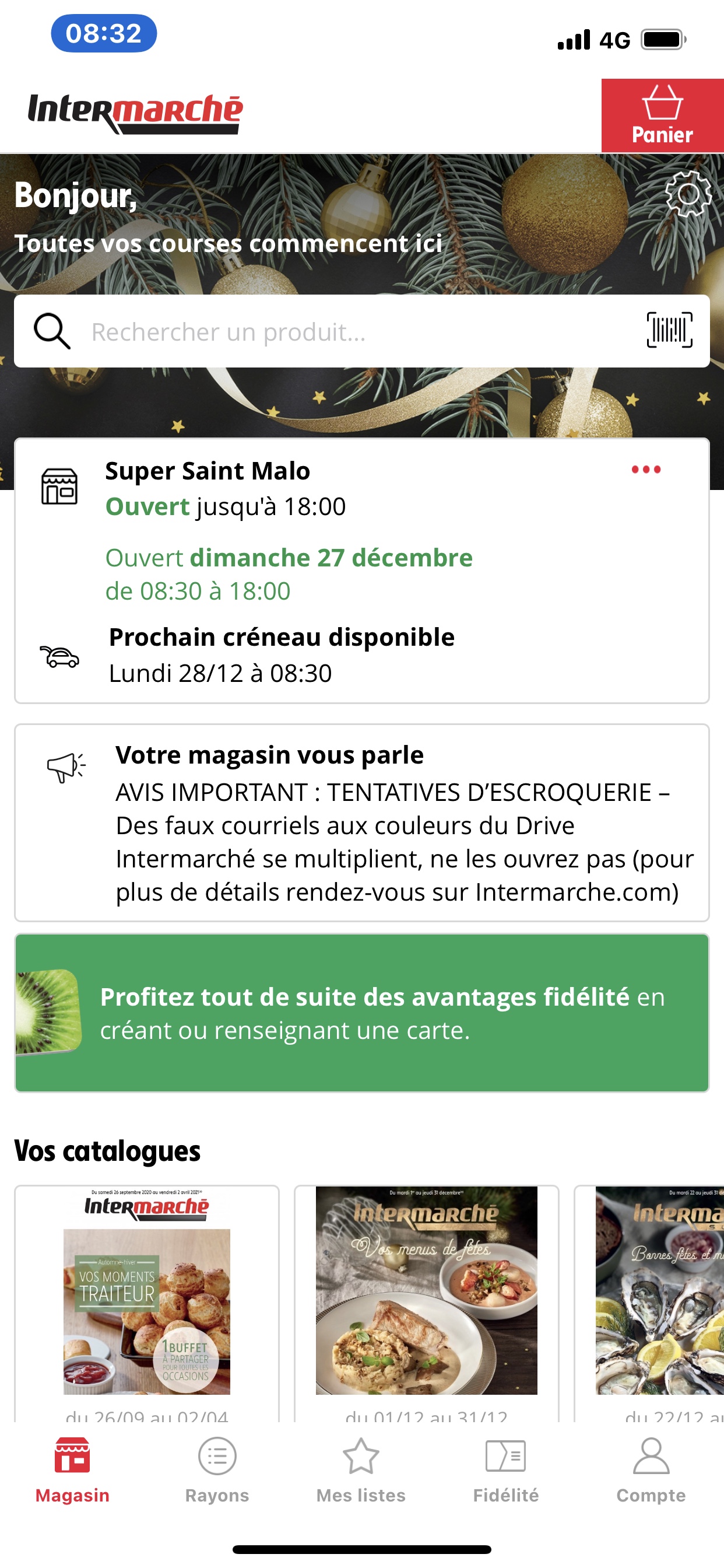Select the Mes listes tab

pos(361,1469)
